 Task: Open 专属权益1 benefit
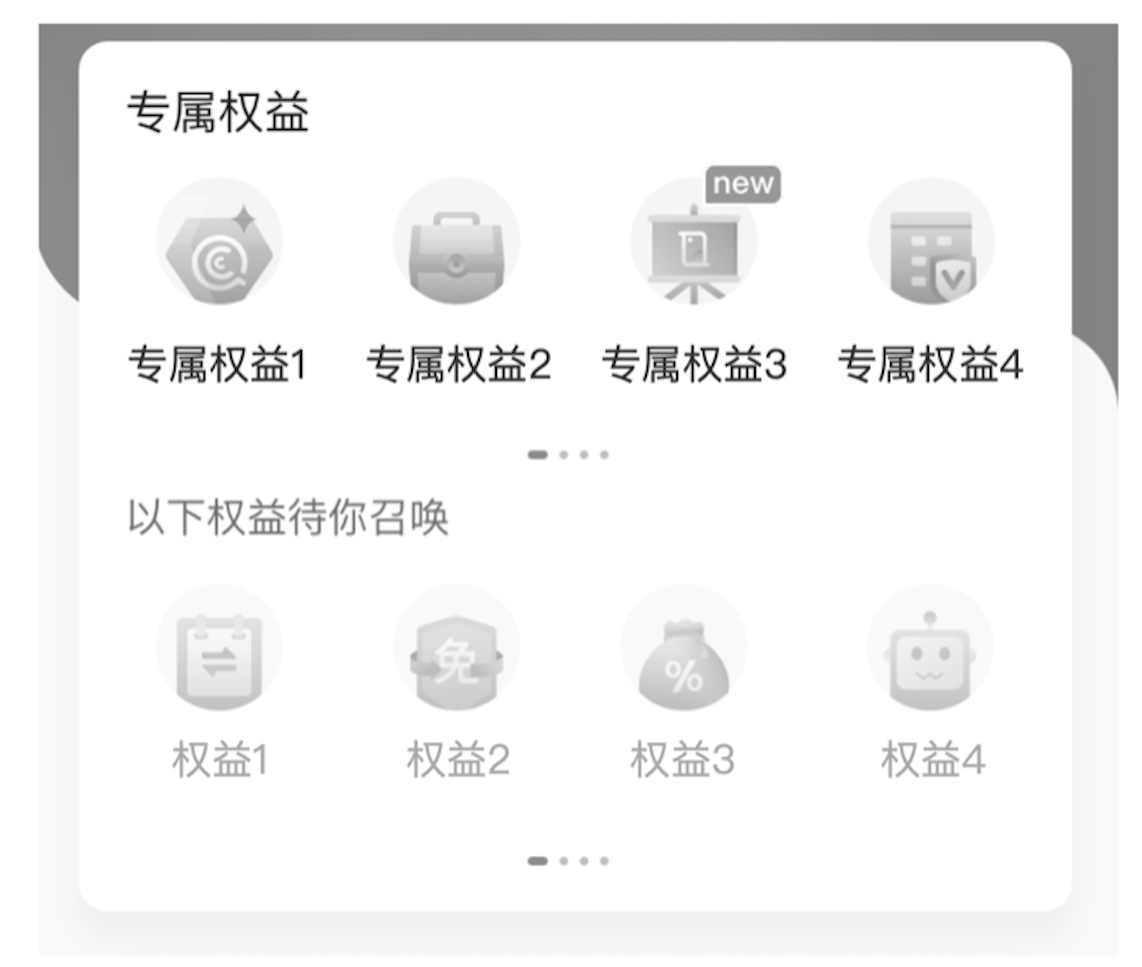[x=219, y=244]
